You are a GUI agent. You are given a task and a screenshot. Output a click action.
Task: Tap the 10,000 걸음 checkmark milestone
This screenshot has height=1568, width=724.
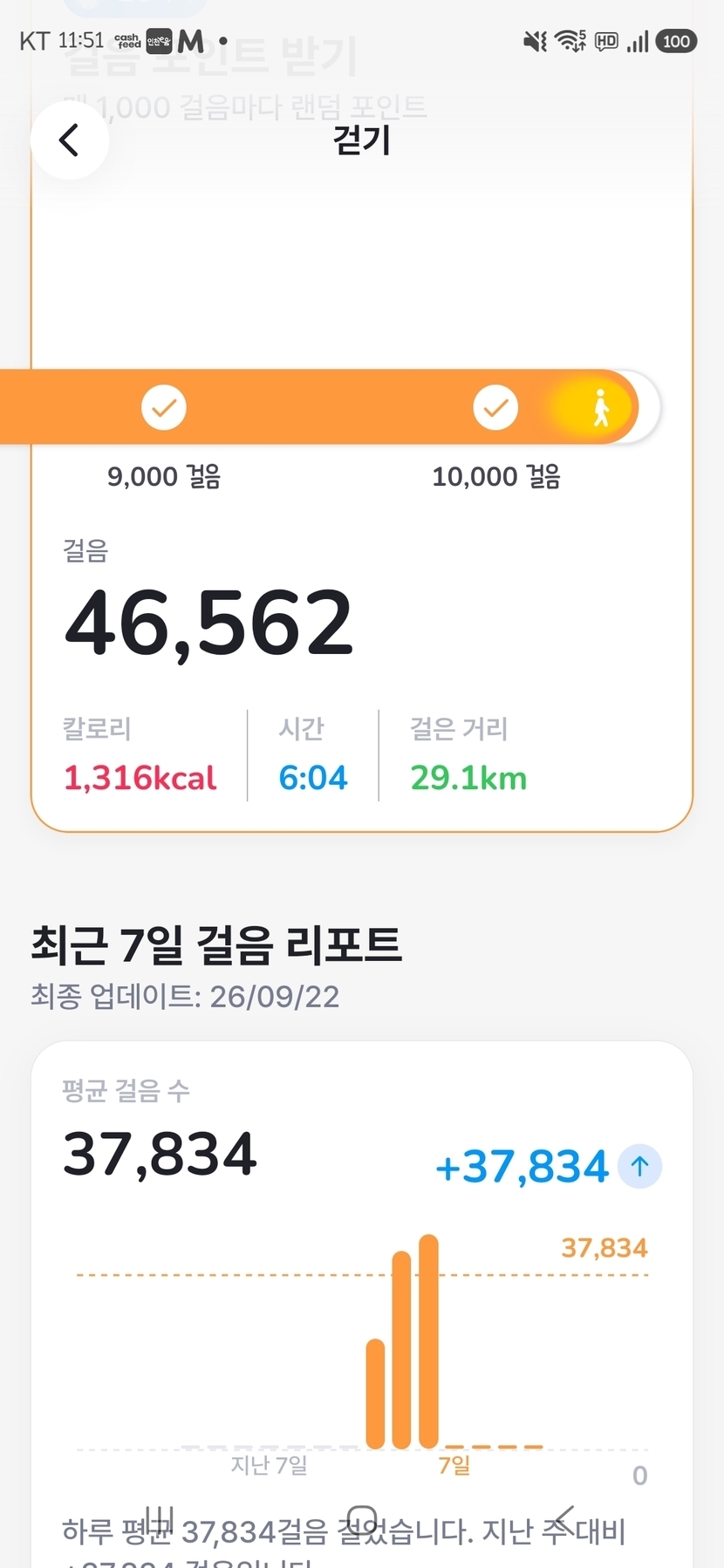pyautogui.click(x=495, y=407)
